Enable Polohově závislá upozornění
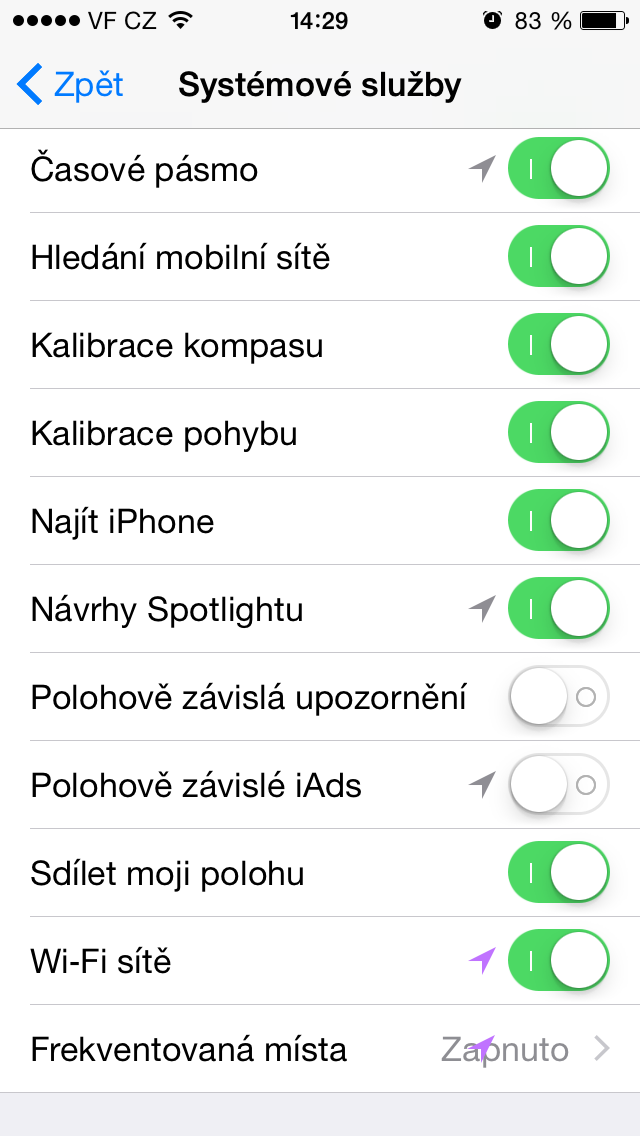 click(558, 697)
